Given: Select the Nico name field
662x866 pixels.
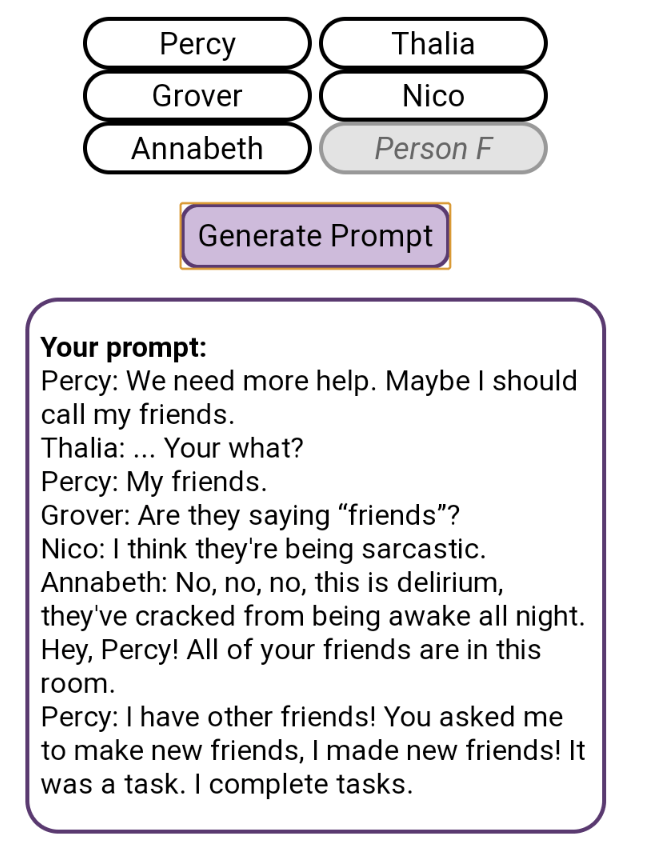Looking at the screenshot, I should [433, 96].
